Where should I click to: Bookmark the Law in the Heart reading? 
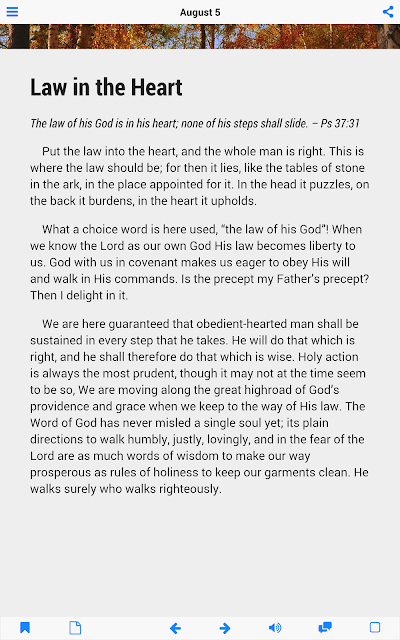click(x=25, y=627)
